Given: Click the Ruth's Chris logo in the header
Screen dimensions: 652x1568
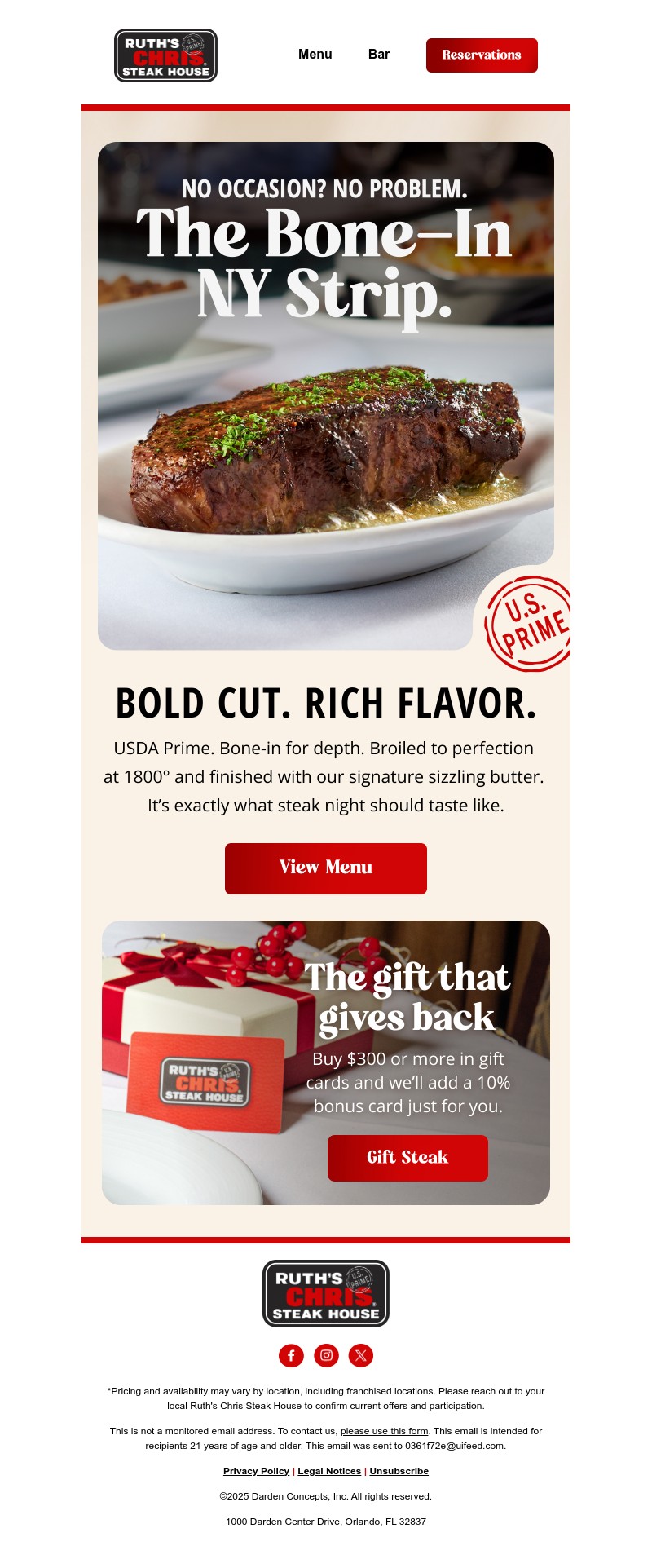Looking at the screenshot, I should pyautogui.click(x=165, y=55).
